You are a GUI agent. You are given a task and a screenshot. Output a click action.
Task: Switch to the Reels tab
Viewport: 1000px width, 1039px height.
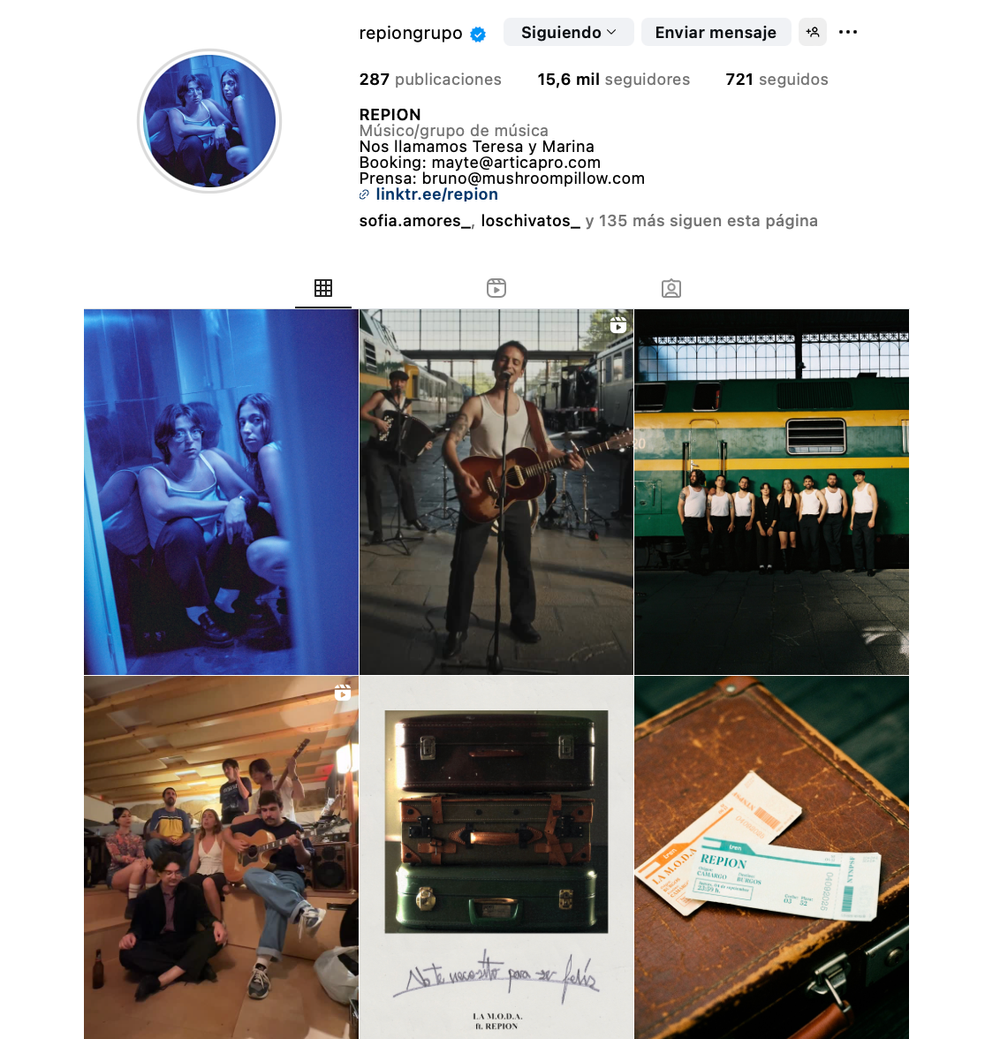[496, 288]
